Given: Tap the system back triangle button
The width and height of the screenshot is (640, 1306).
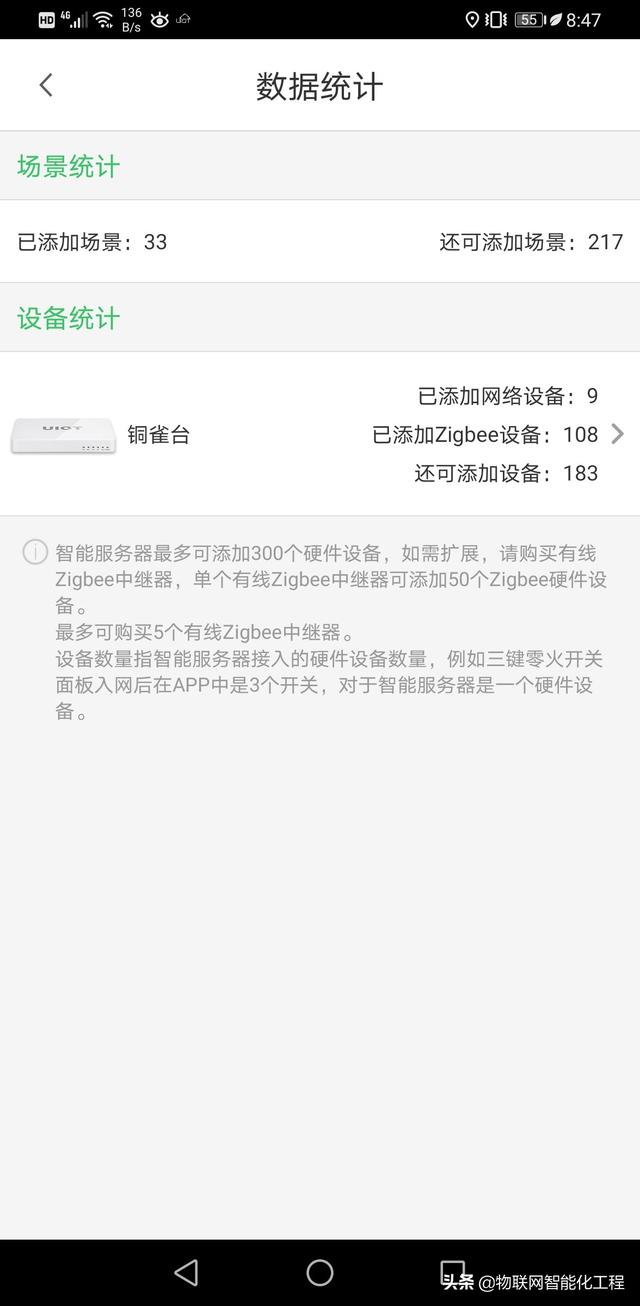Looking at the screenshot, I should (x=186, y=1272).
